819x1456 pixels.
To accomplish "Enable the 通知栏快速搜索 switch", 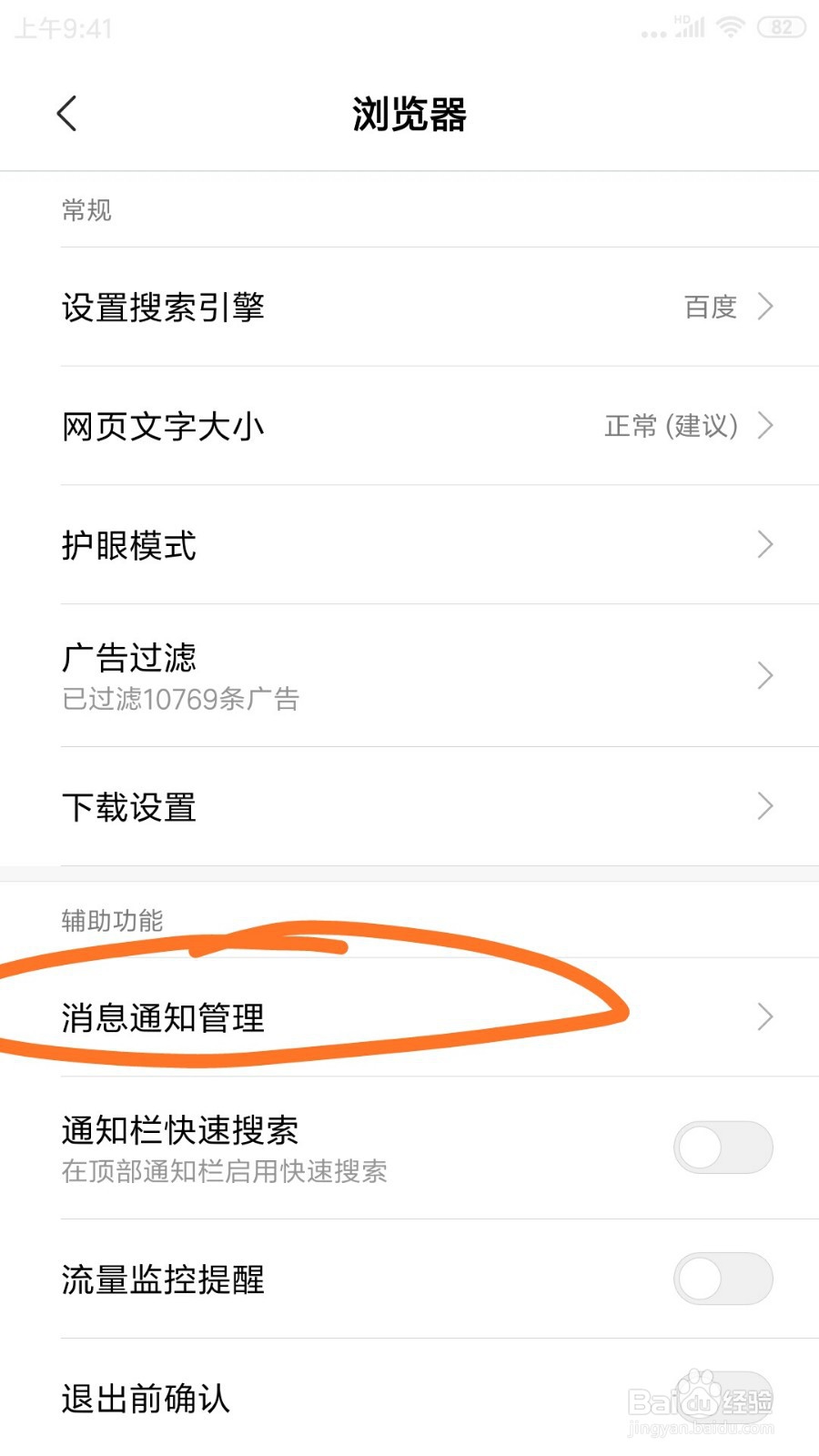I will click(x=723, y=1148).
